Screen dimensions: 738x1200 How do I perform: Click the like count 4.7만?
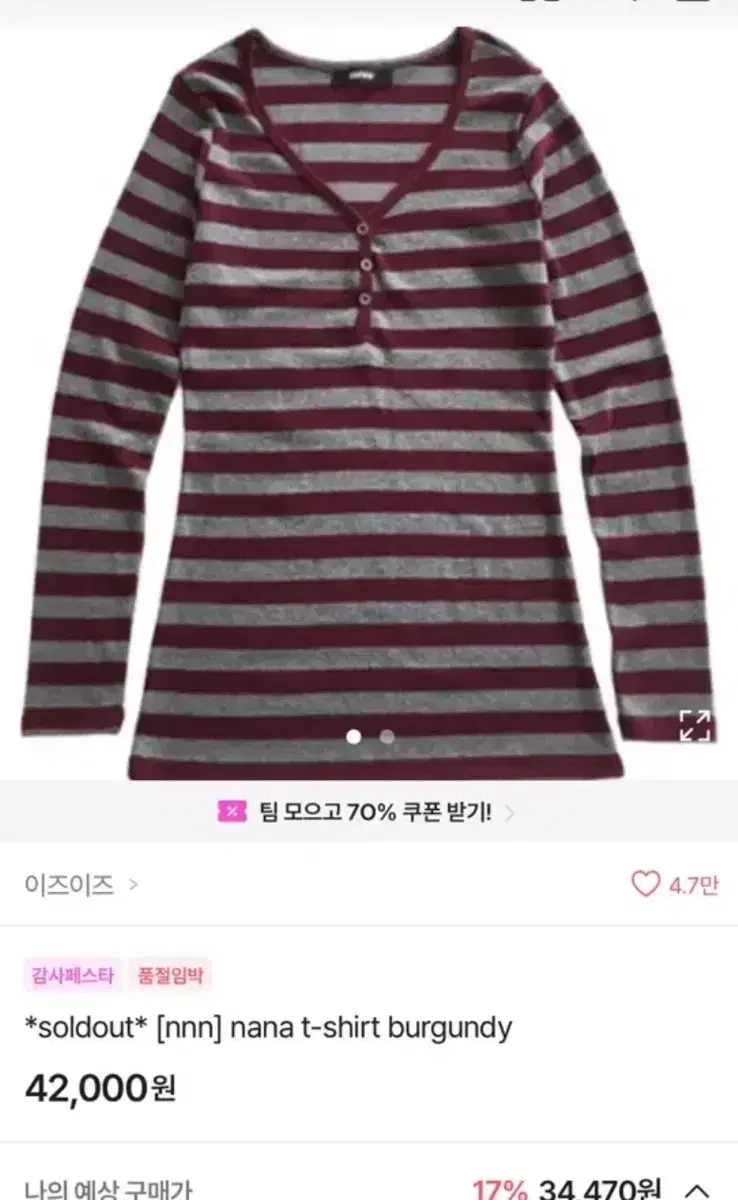tap(693, 883)
